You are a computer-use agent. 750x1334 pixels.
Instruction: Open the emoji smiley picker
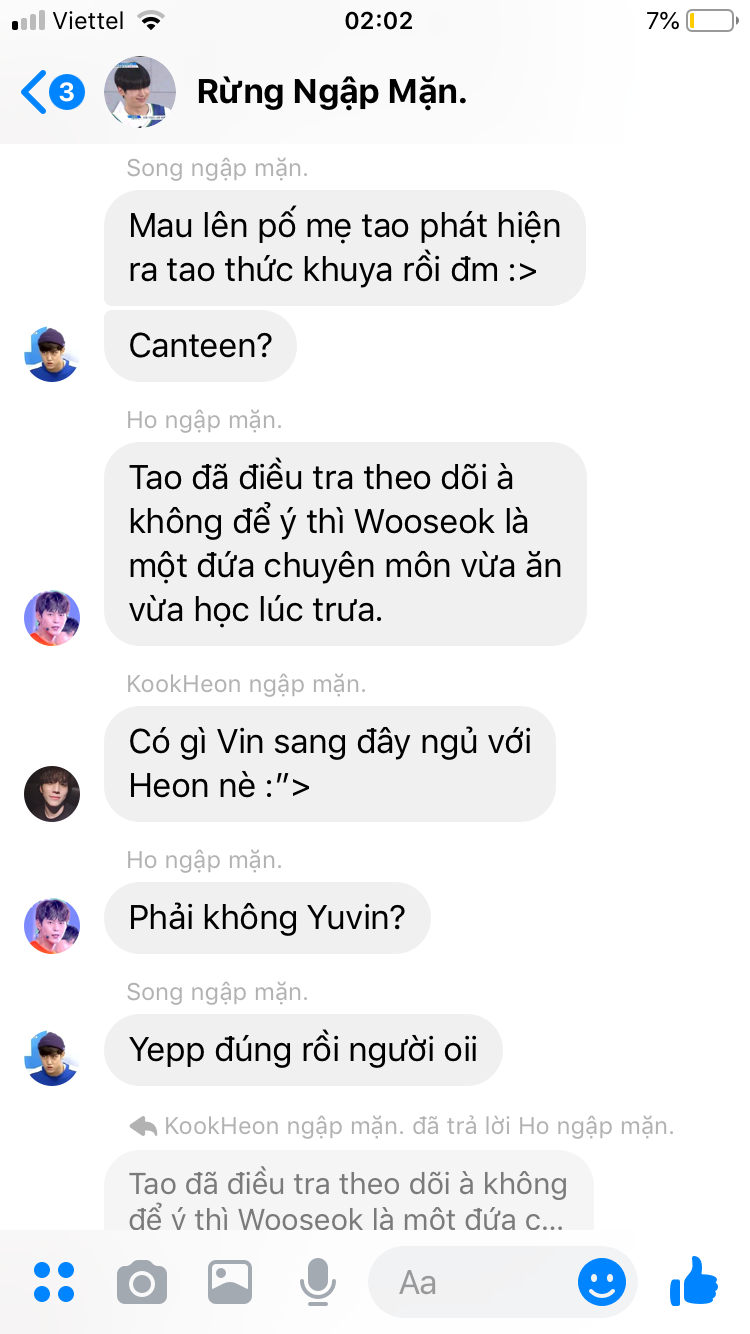(x=602, y=1282)
